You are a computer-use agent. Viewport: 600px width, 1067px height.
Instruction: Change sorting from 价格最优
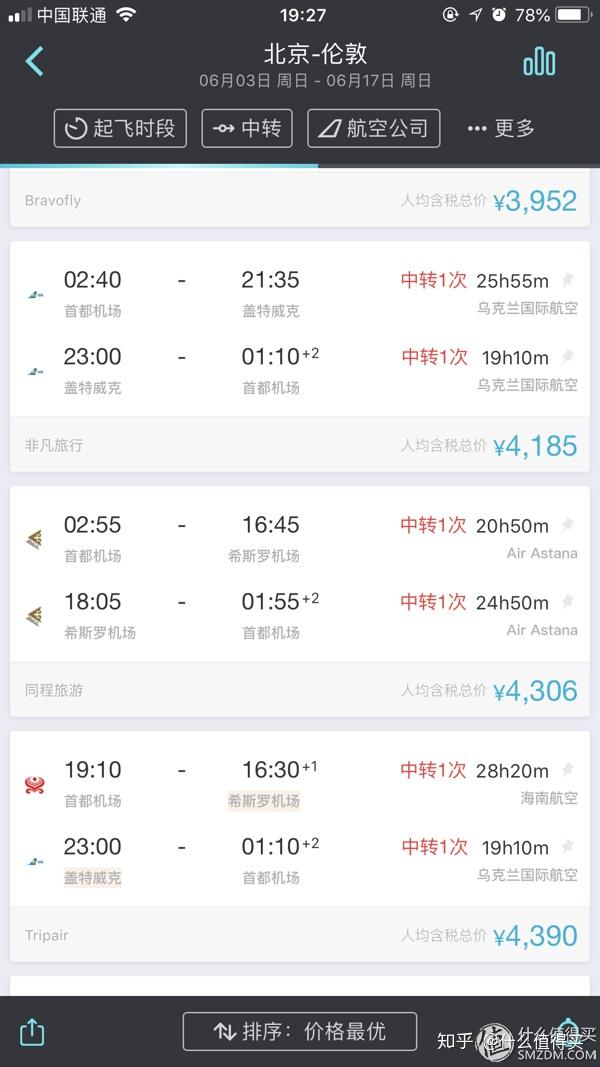point(300,1031)
